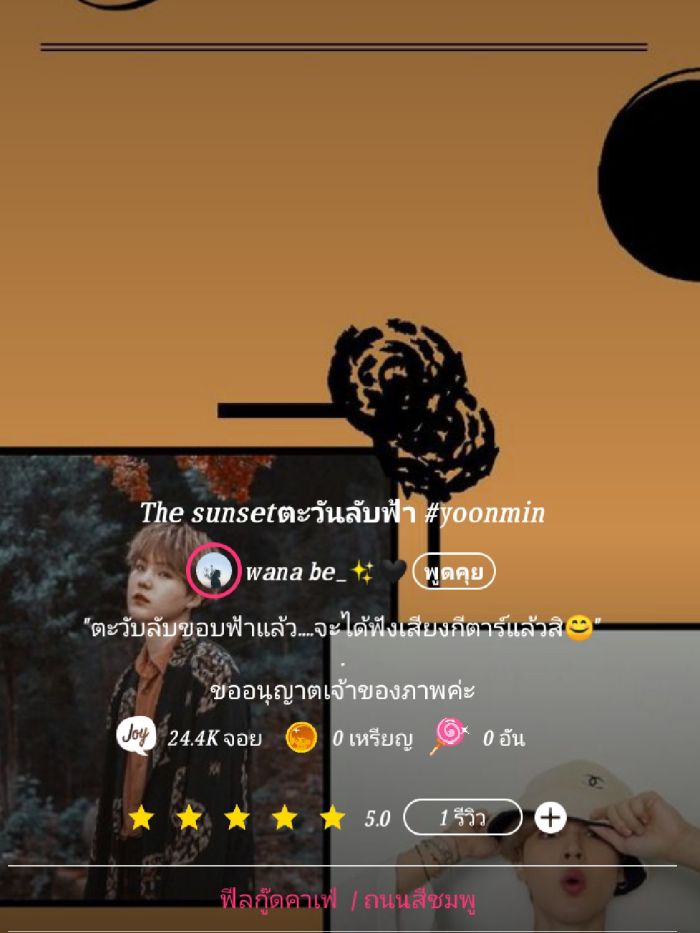Add a review with the plus icon
The image size is (700, 933).
[550, 817]
